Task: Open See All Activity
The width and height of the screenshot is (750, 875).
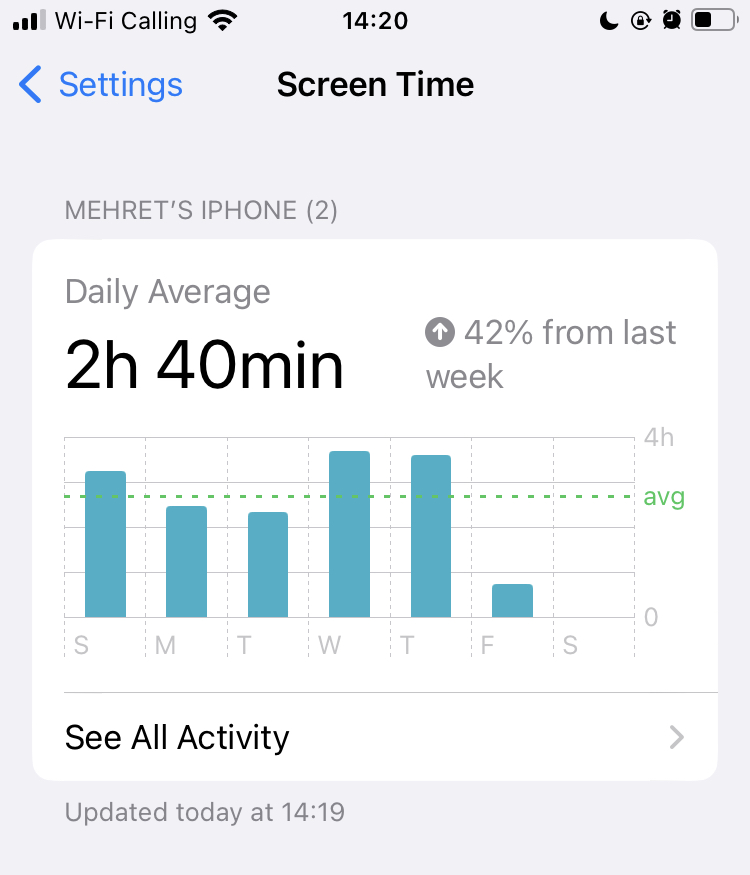Action: point(375,738)
